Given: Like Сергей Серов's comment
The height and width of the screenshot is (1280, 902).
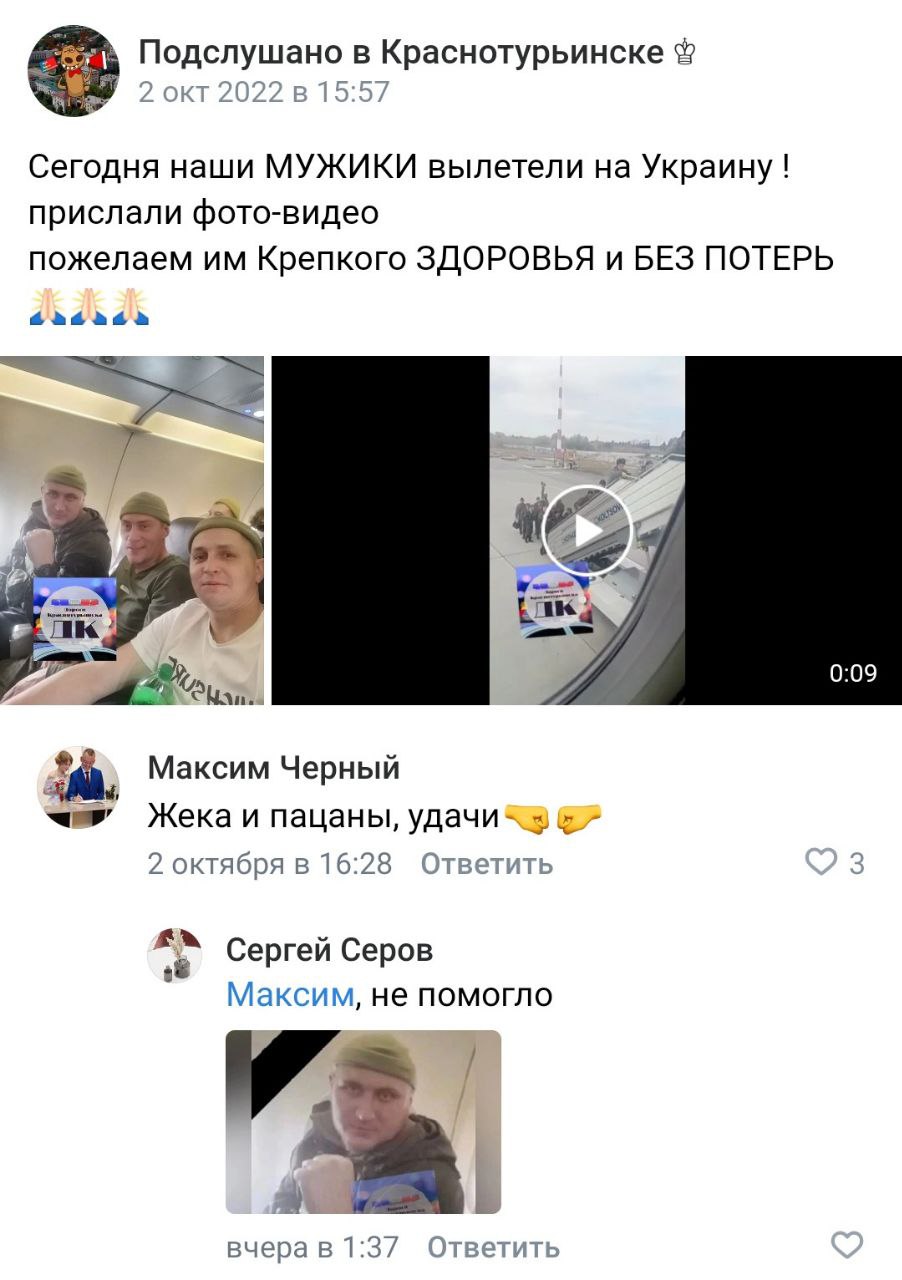Looking at the screenshot, I should (x=847, y=1246).
